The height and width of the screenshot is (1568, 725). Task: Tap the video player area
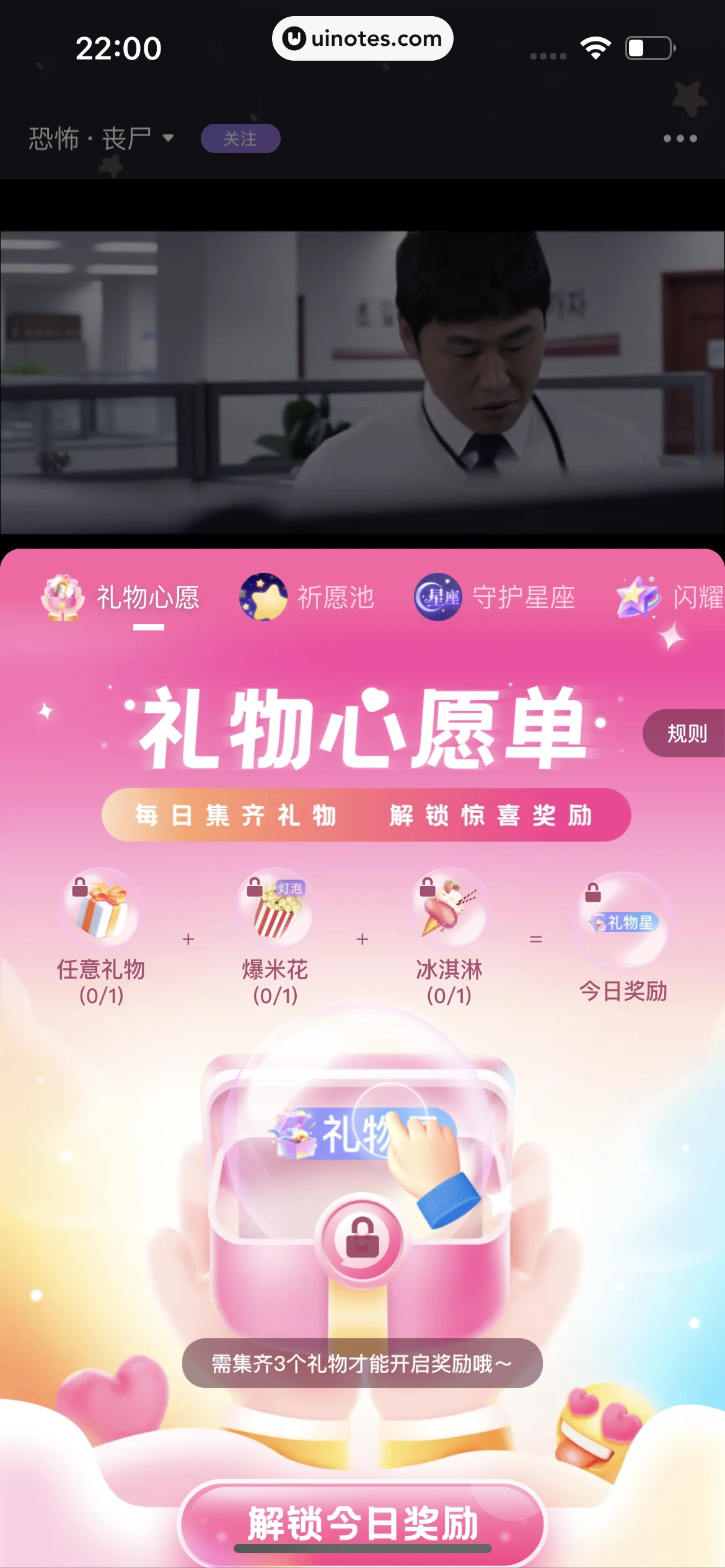(362, 382)
